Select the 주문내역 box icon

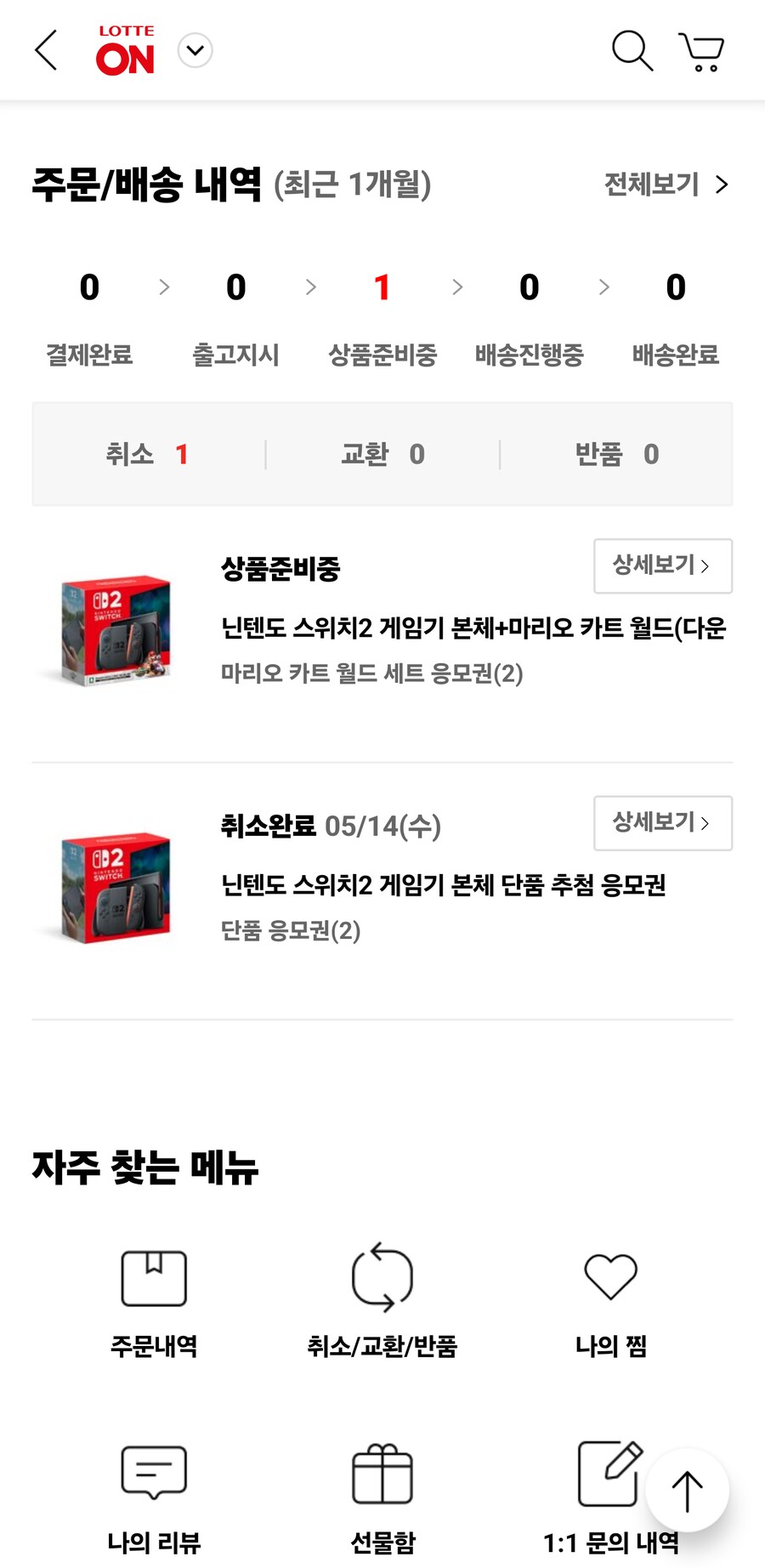coord(153,1275)
